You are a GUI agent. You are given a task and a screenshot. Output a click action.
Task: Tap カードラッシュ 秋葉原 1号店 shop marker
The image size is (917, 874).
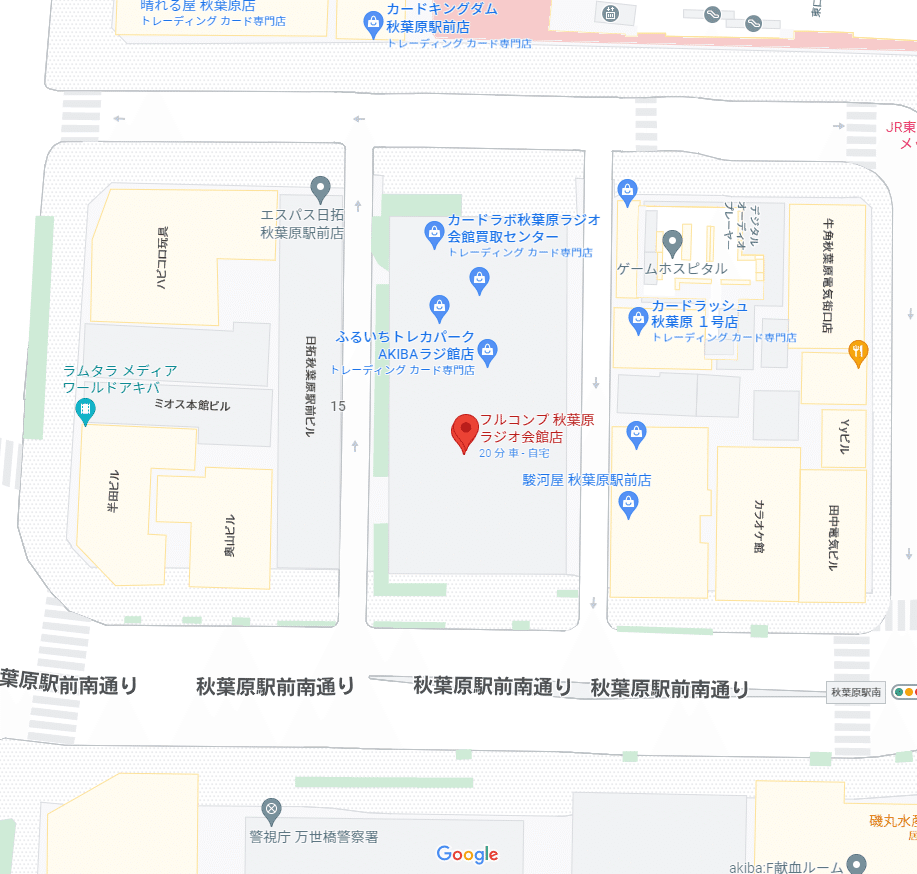[637, 320]
